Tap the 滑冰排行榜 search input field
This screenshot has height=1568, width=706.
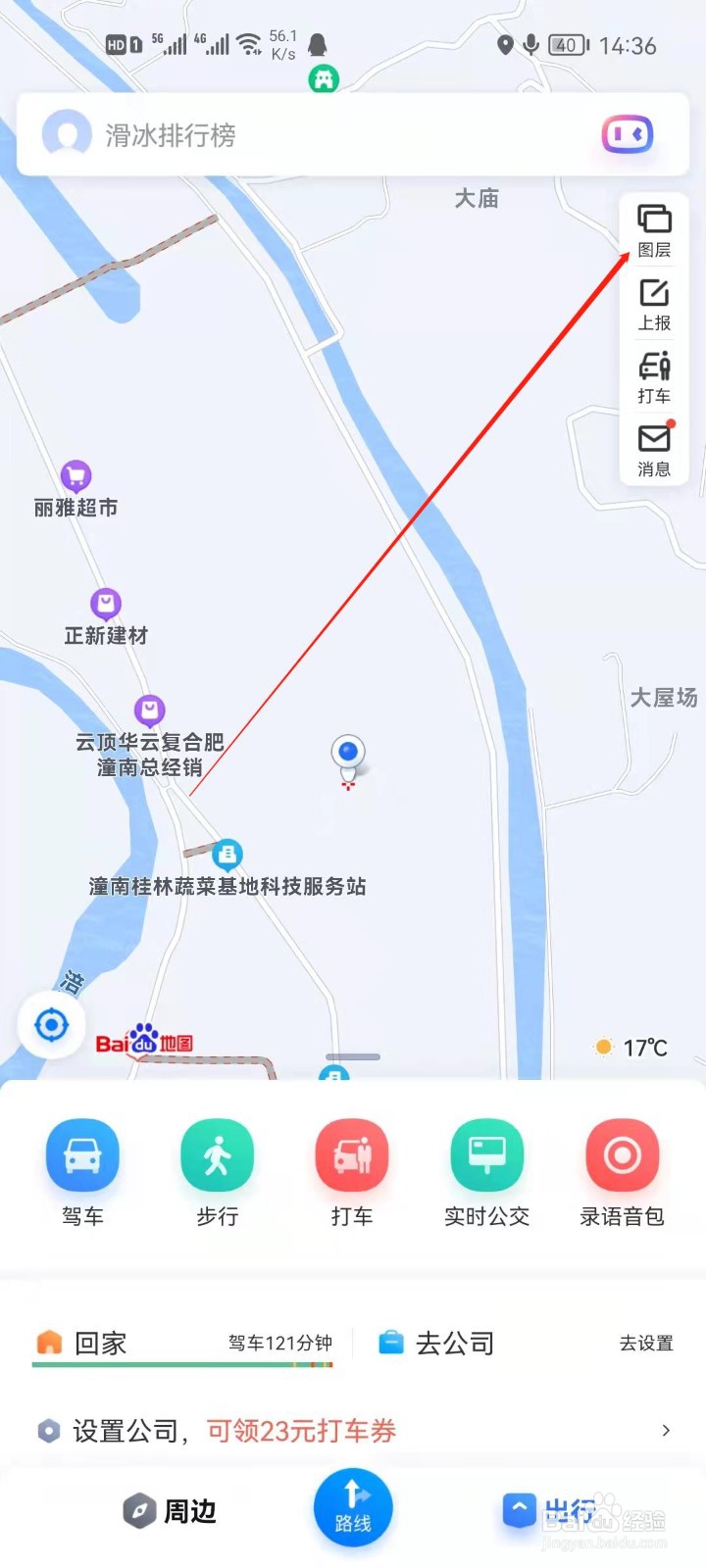[x=294, y=134]
